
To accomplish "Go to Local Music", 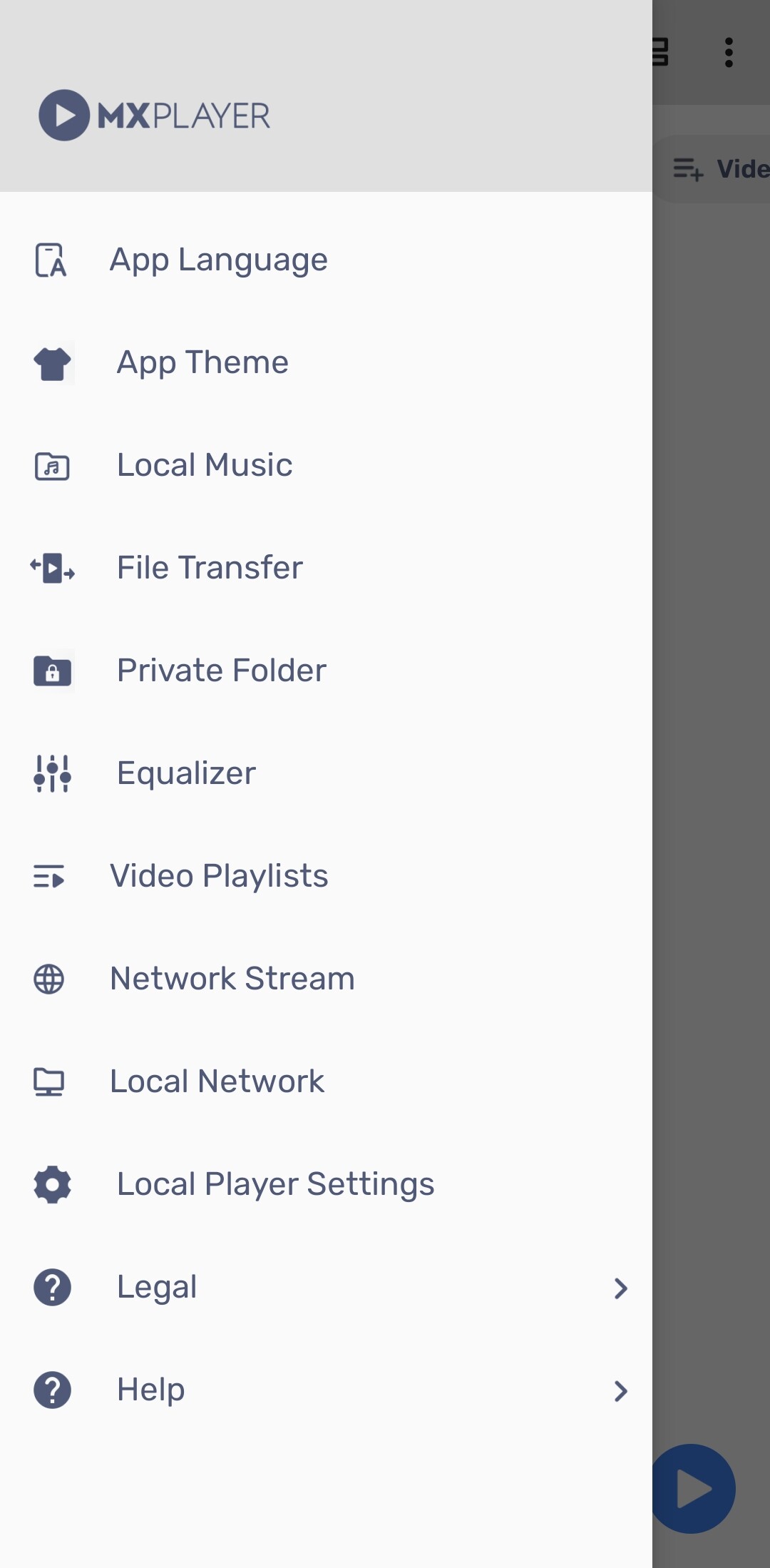I will coord(326,465).
